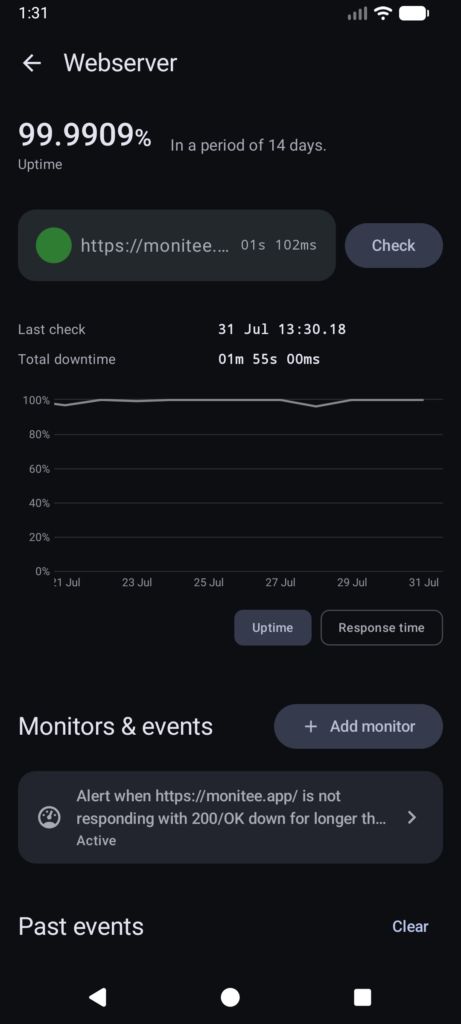Run a manual check with Check button
The image size is (461, 1024).
click(394, 246)
